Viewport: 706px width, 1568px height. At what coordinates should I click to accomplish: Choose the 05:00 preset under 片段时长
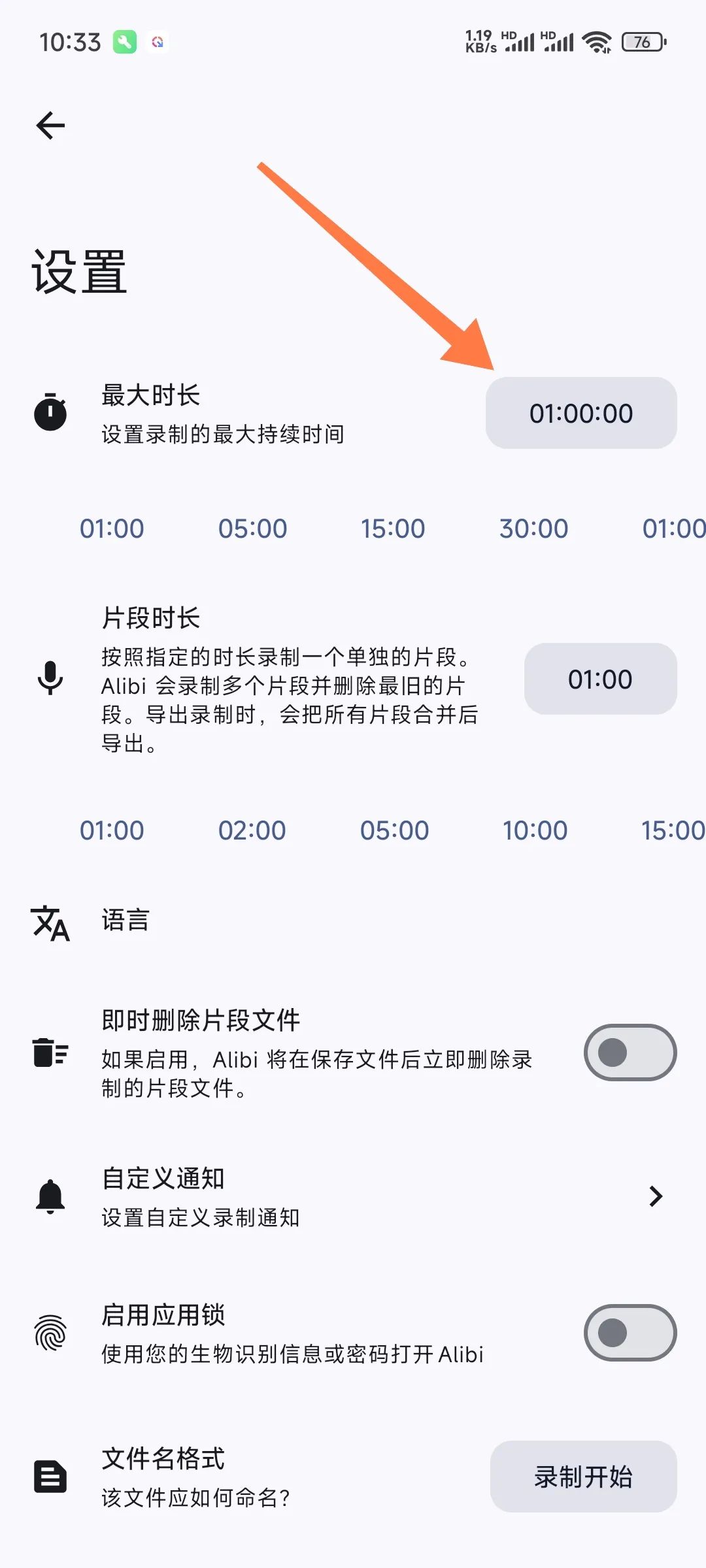394,830
